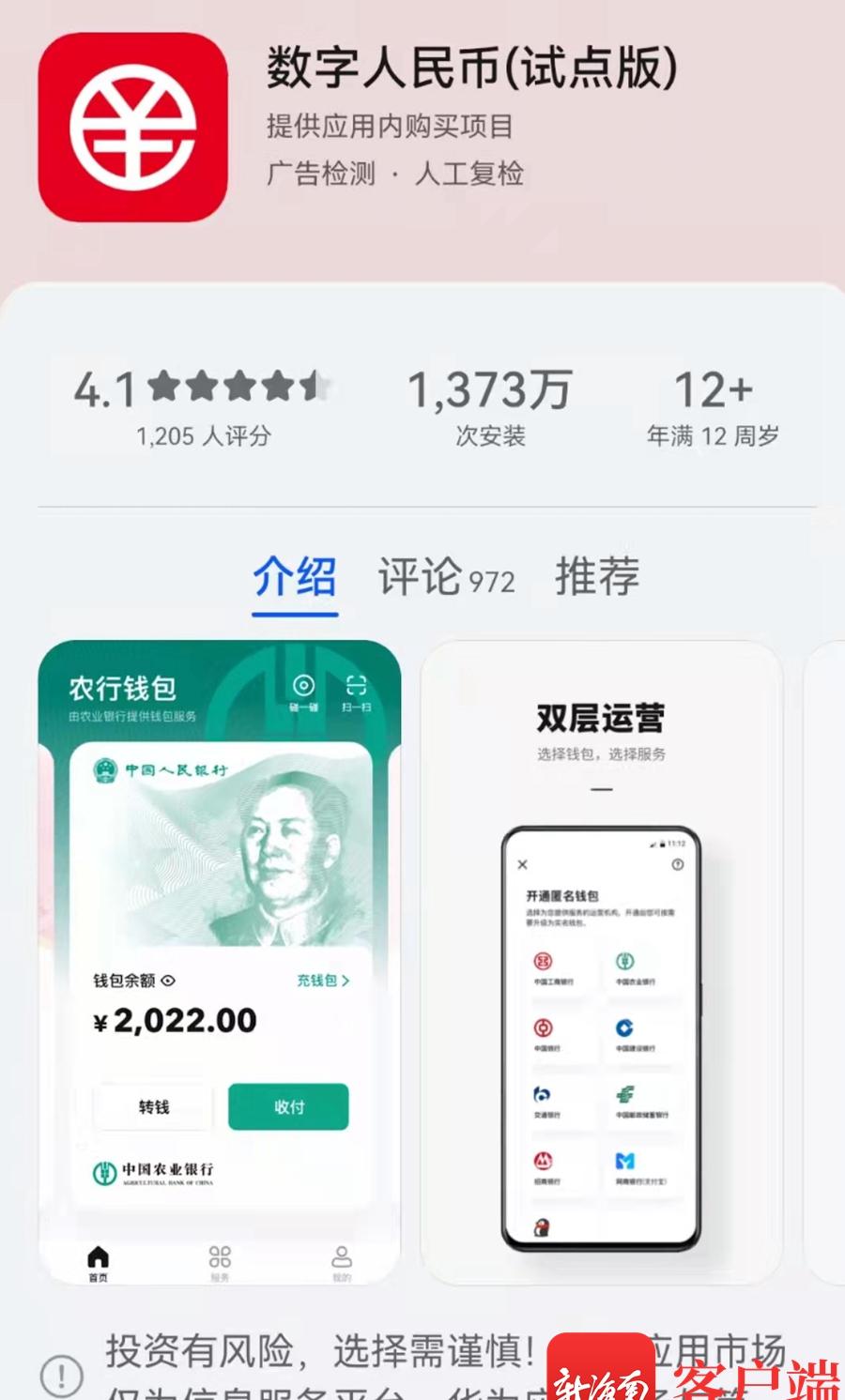This screenshot has width=845, height=1400.
Task: Open the 双层运营 screenshot preview
Action: click(x=601, y=962)
